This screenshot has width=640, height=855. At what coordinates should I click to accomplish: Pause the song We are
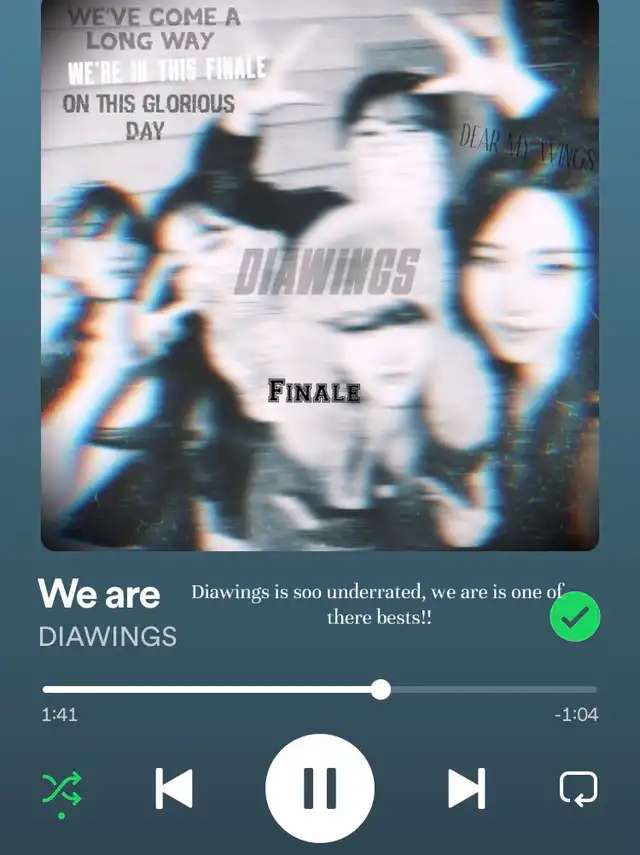click(x=320, y=788)
